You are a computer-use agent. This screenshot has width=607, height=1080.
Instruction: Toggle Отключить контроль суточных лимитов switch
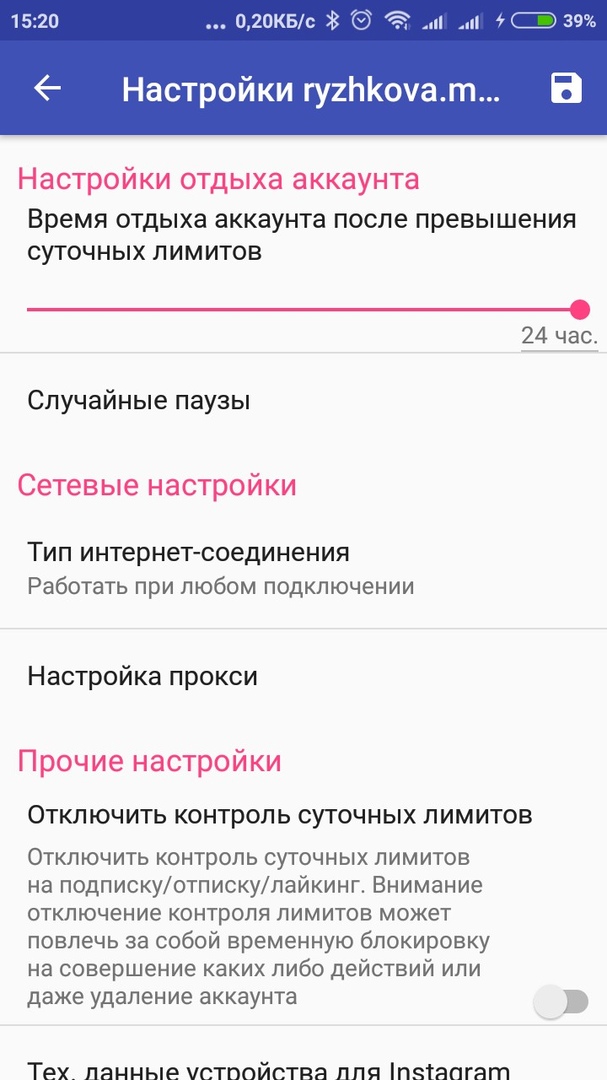(560, 1001)
